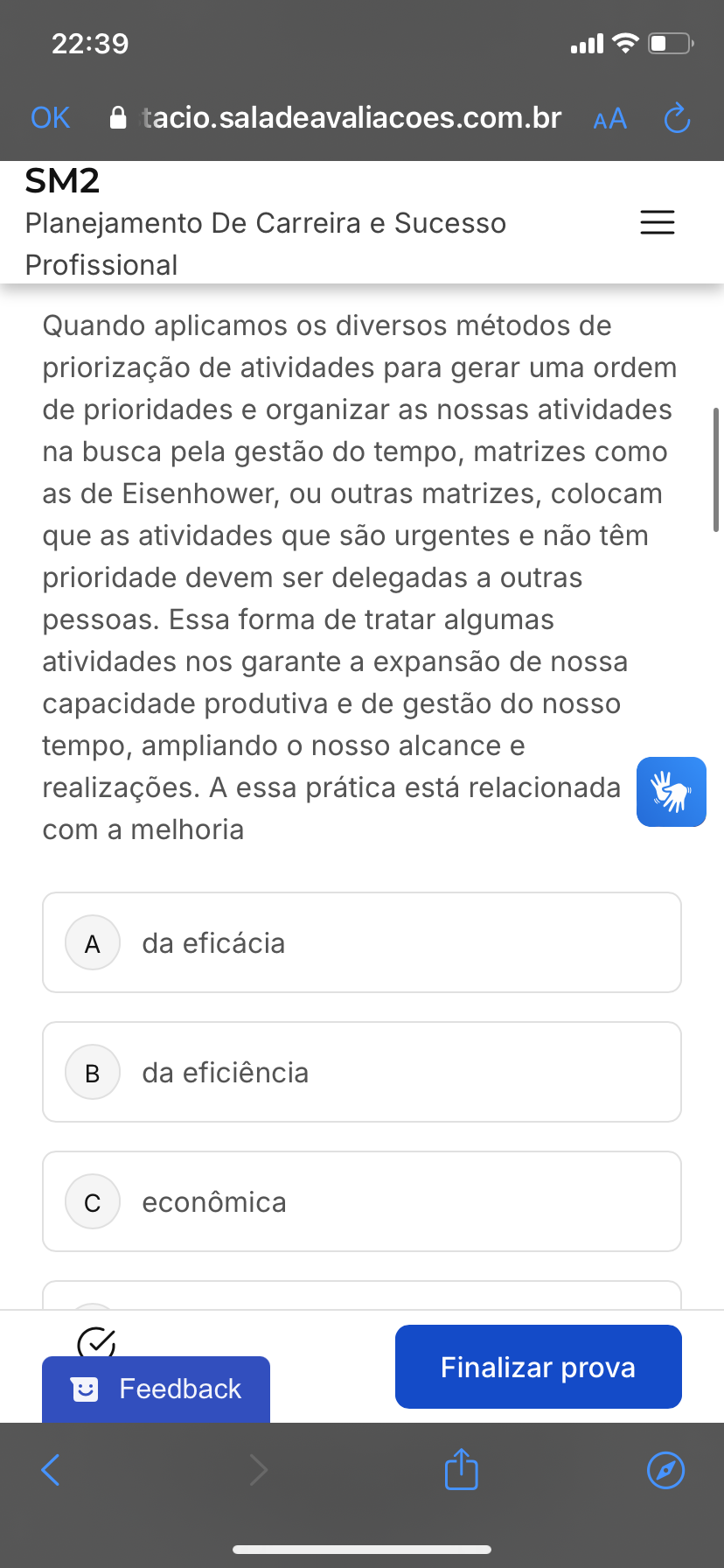Open the AA text size options
Image resolution: width=724 pixels, height=1568 pixels.
609,119
